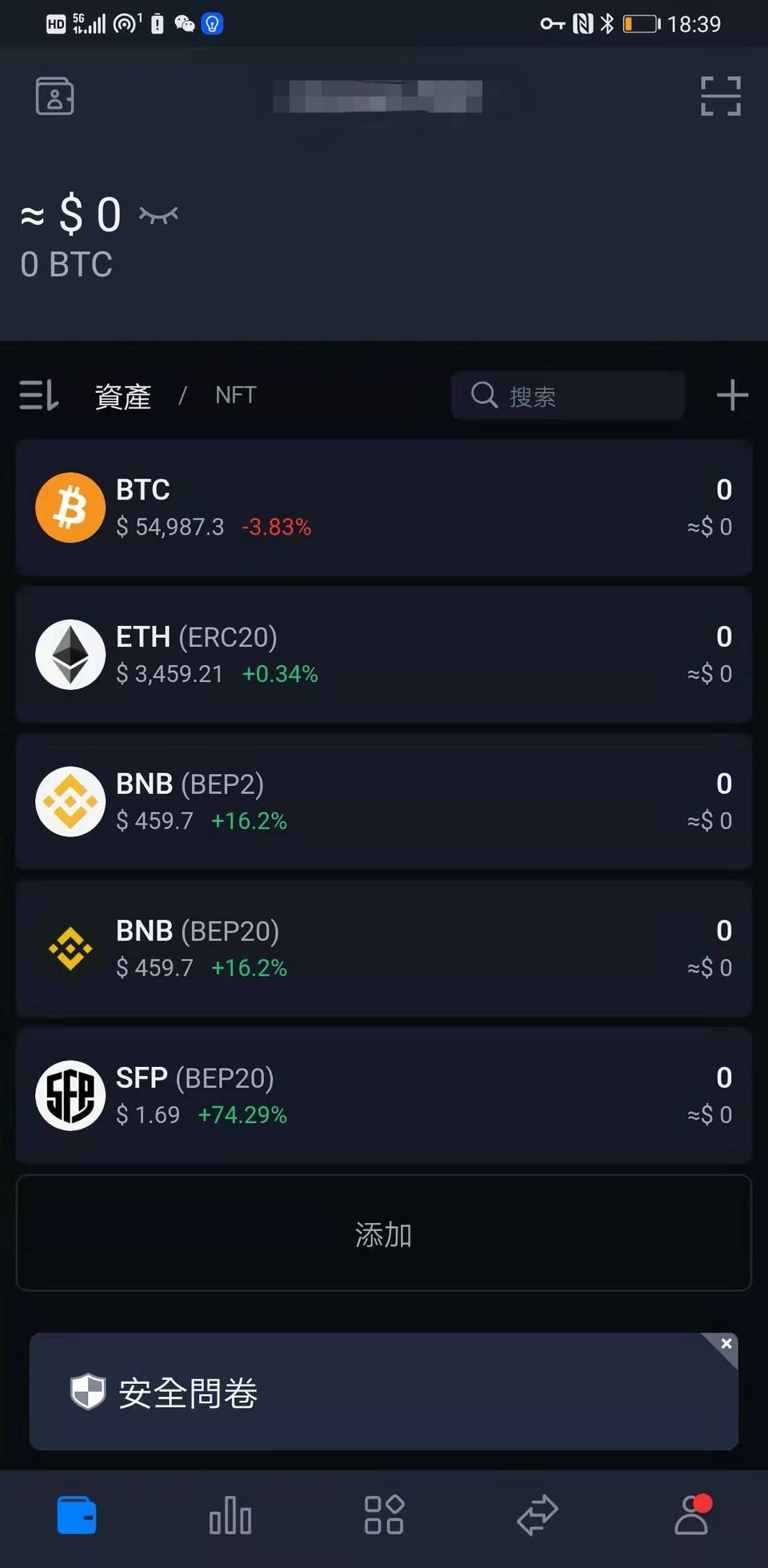Screen dimensions: 768x1568
Task: Open the SFP (BEP20) asset row
Action: pyautogui.click(x=384, y=1096)
